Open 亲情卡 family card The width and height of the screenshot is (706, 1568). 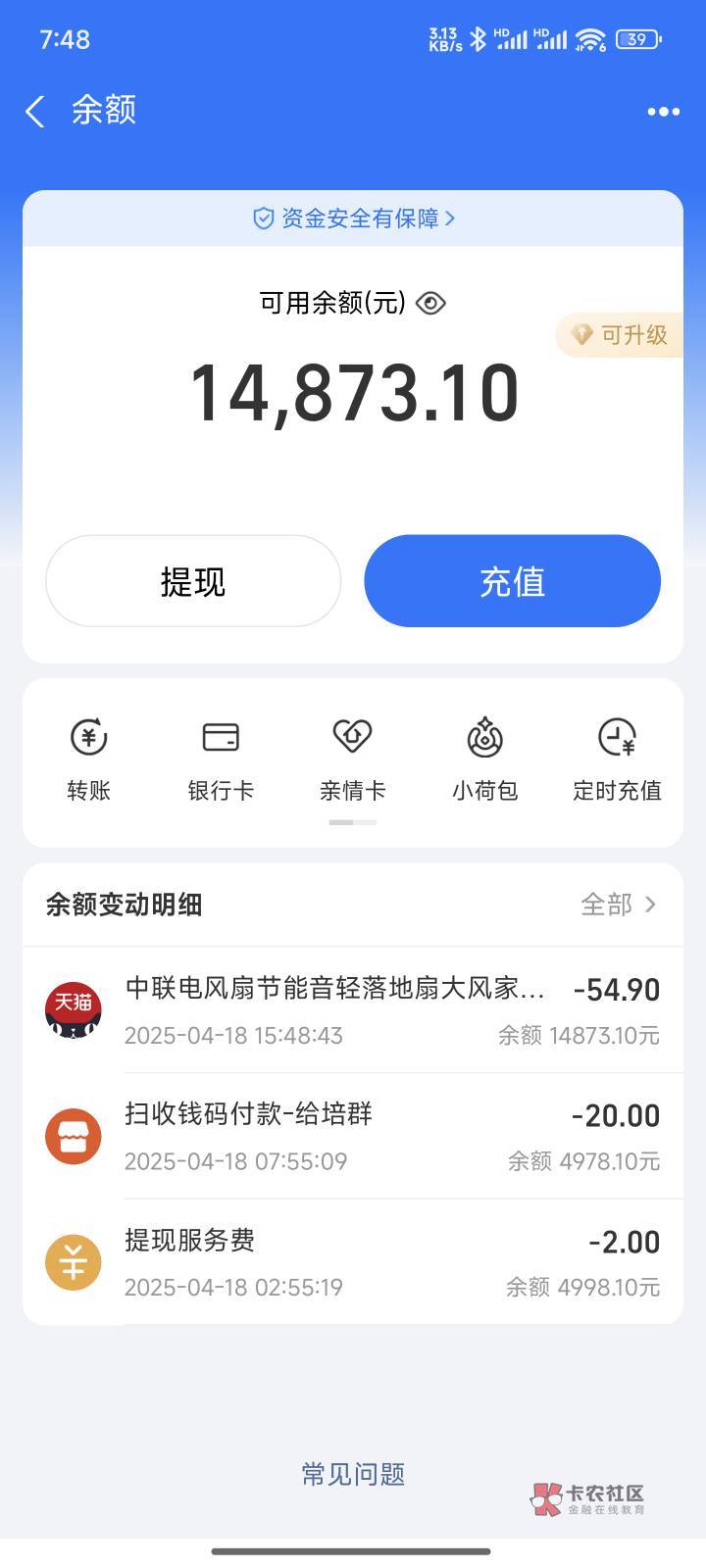point(353,759)
